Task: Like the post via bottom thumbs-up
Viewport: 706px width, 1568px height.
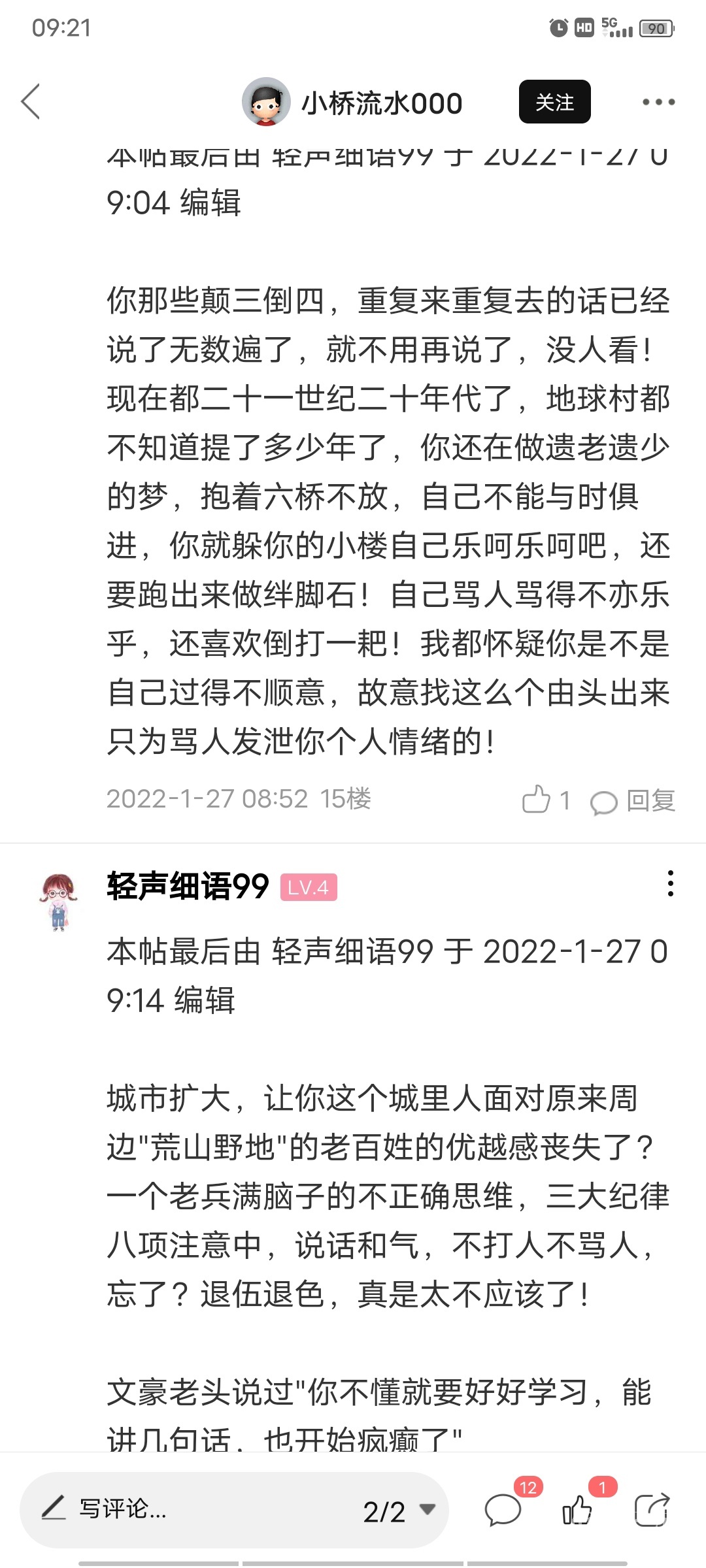Action: pyautogui.click(x=577, y=1511)
